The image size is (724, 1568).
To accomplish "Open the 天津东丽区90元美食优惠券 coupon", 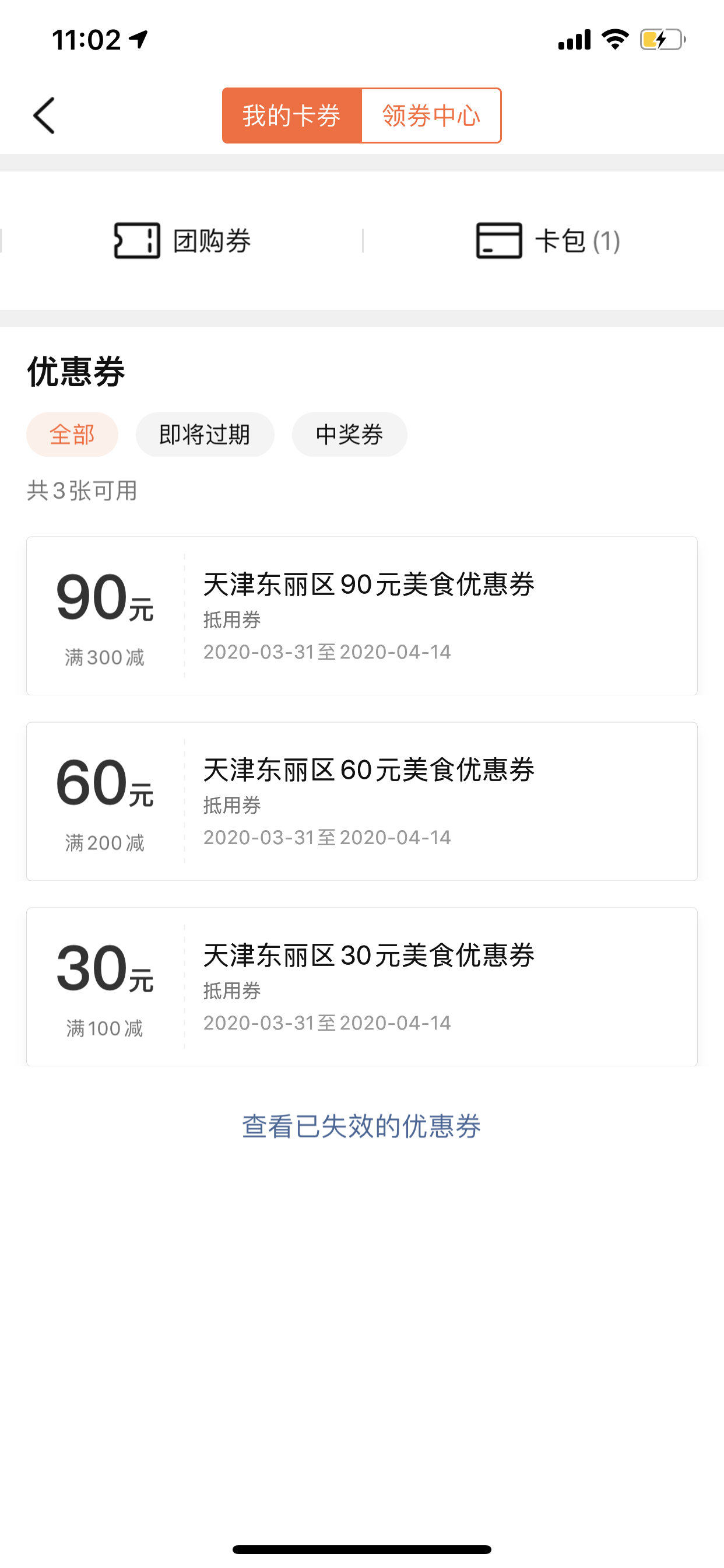I will tap(361, 615).
